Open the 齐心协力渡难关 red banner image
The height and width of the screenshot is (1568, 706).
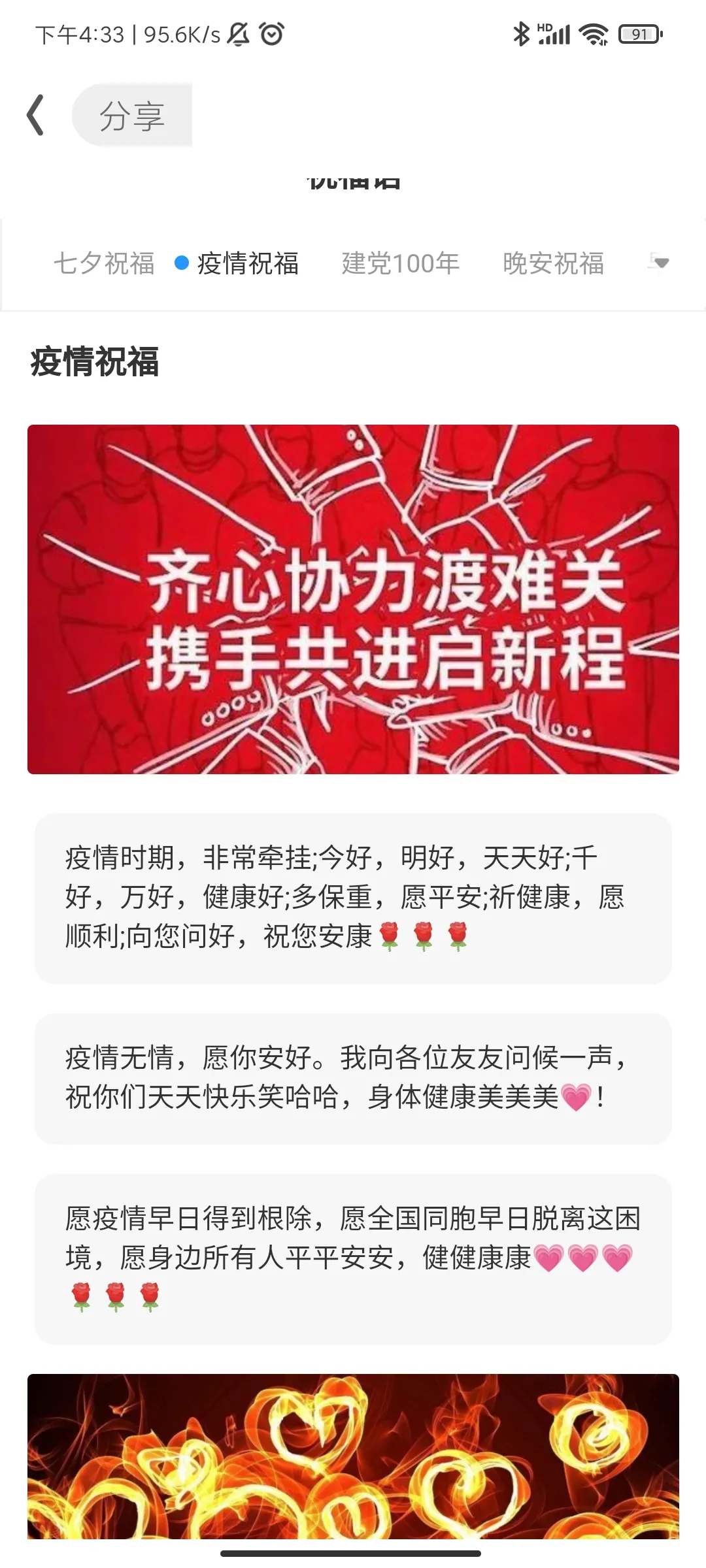click(x=353, y=599)
